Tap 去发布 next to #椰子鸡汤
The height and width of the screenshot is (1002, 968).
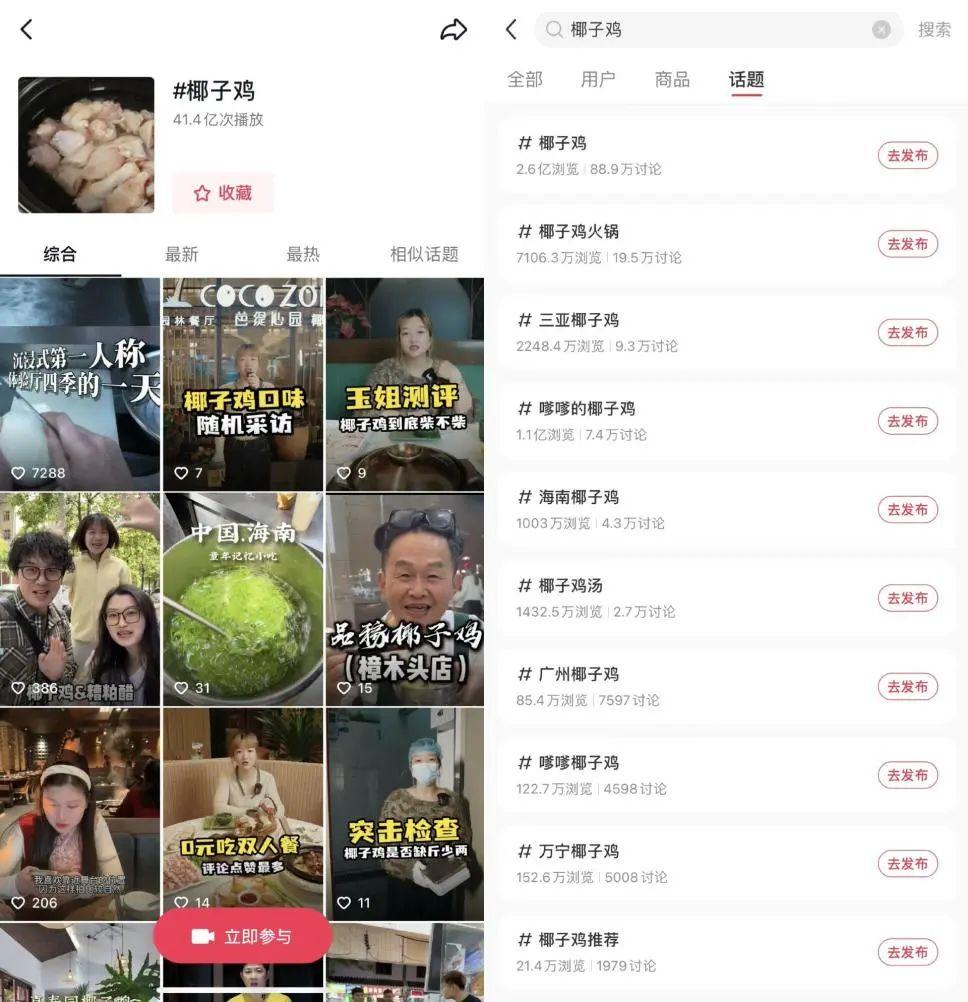tap(907, 598)
